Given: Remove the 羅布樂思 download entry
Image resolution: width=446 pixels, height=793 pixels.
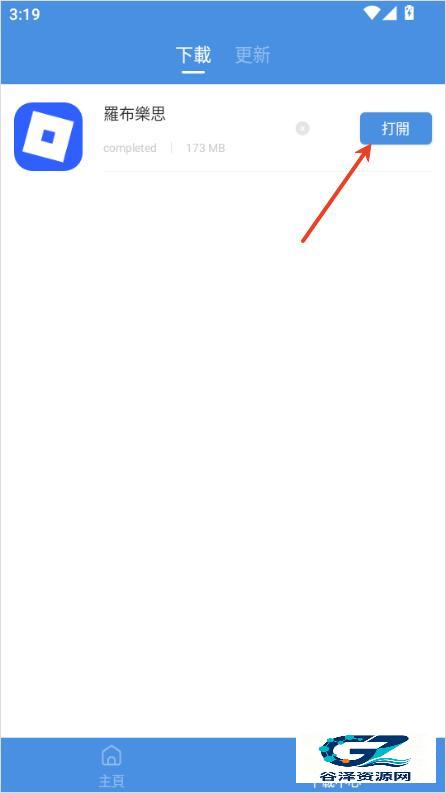Looking at the screenshot, I should 302,128.
